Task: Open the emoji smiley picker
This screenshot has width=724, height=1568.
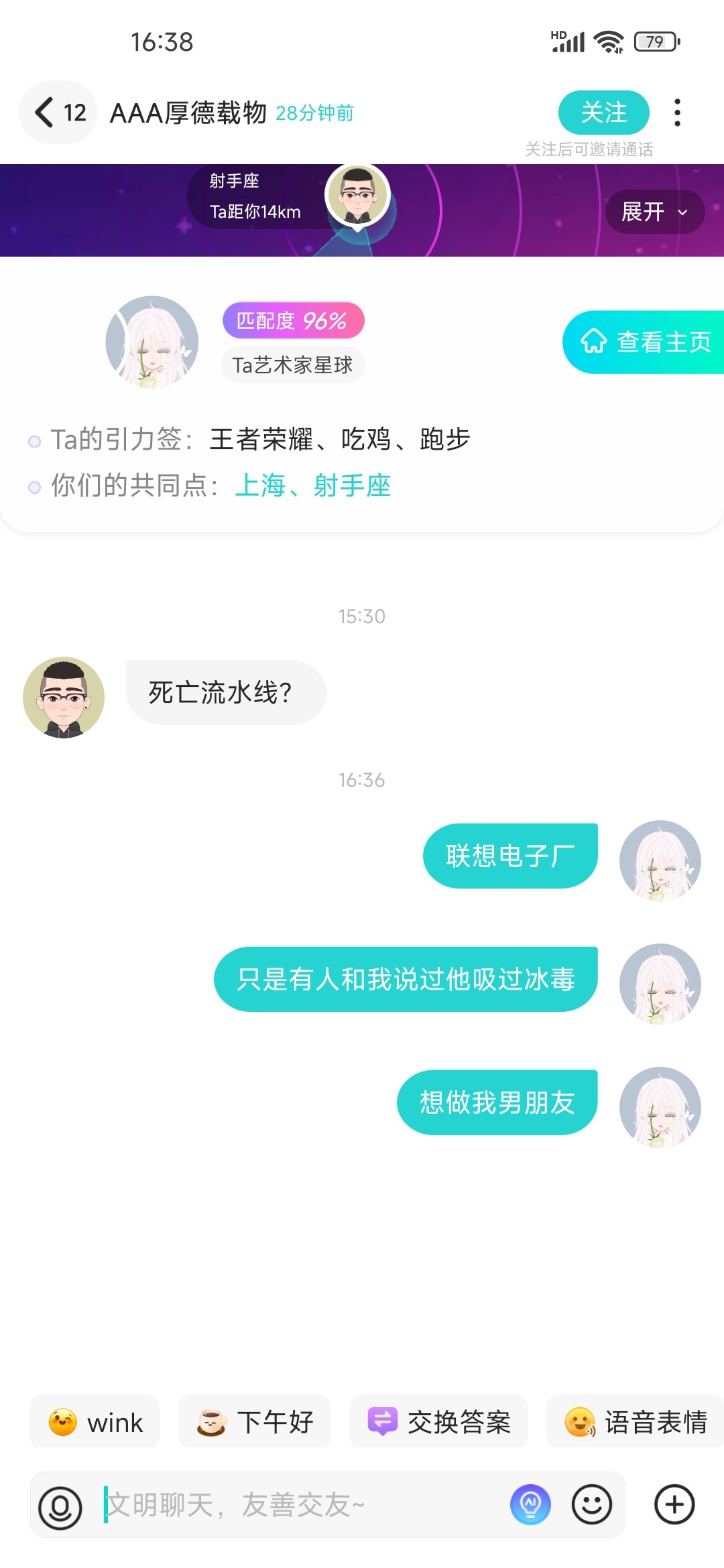Action: 592,1504
